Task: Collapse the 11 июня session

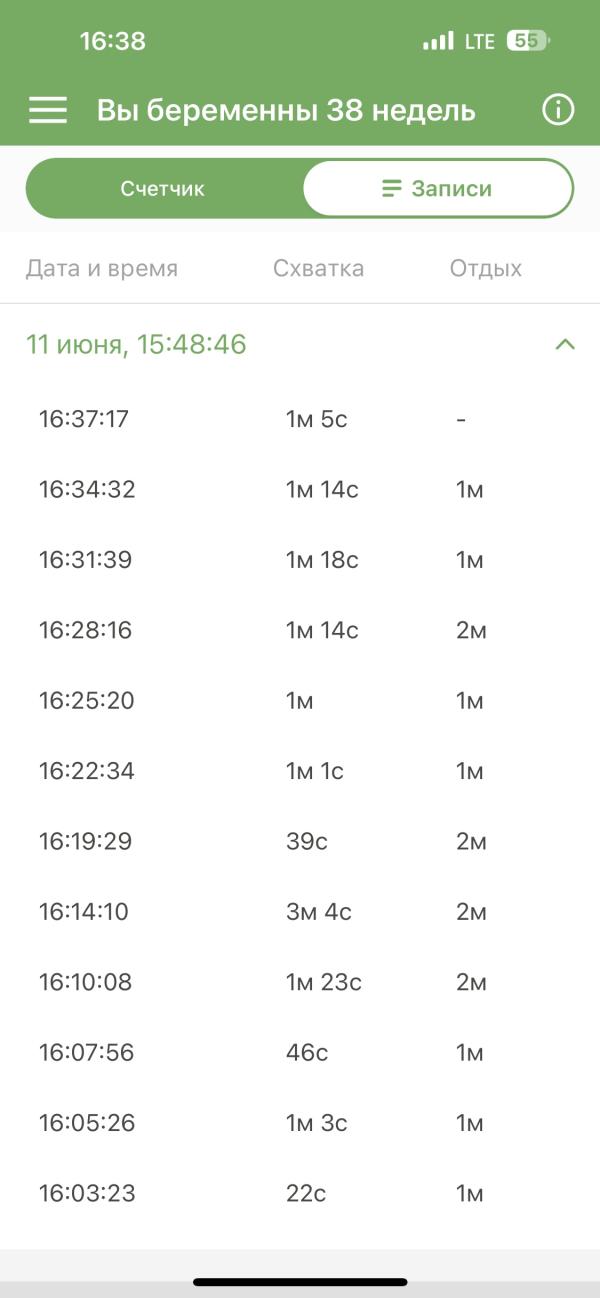Action: (x=564, y=345)
